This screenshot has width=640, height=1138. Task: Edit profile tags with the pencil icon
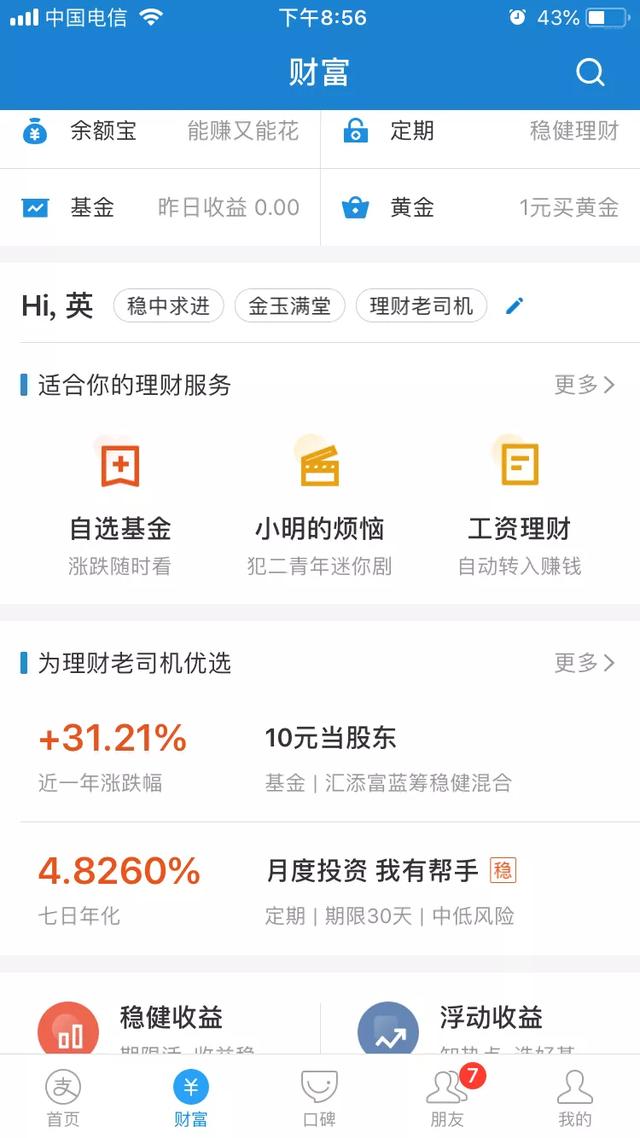pos(514,306)
